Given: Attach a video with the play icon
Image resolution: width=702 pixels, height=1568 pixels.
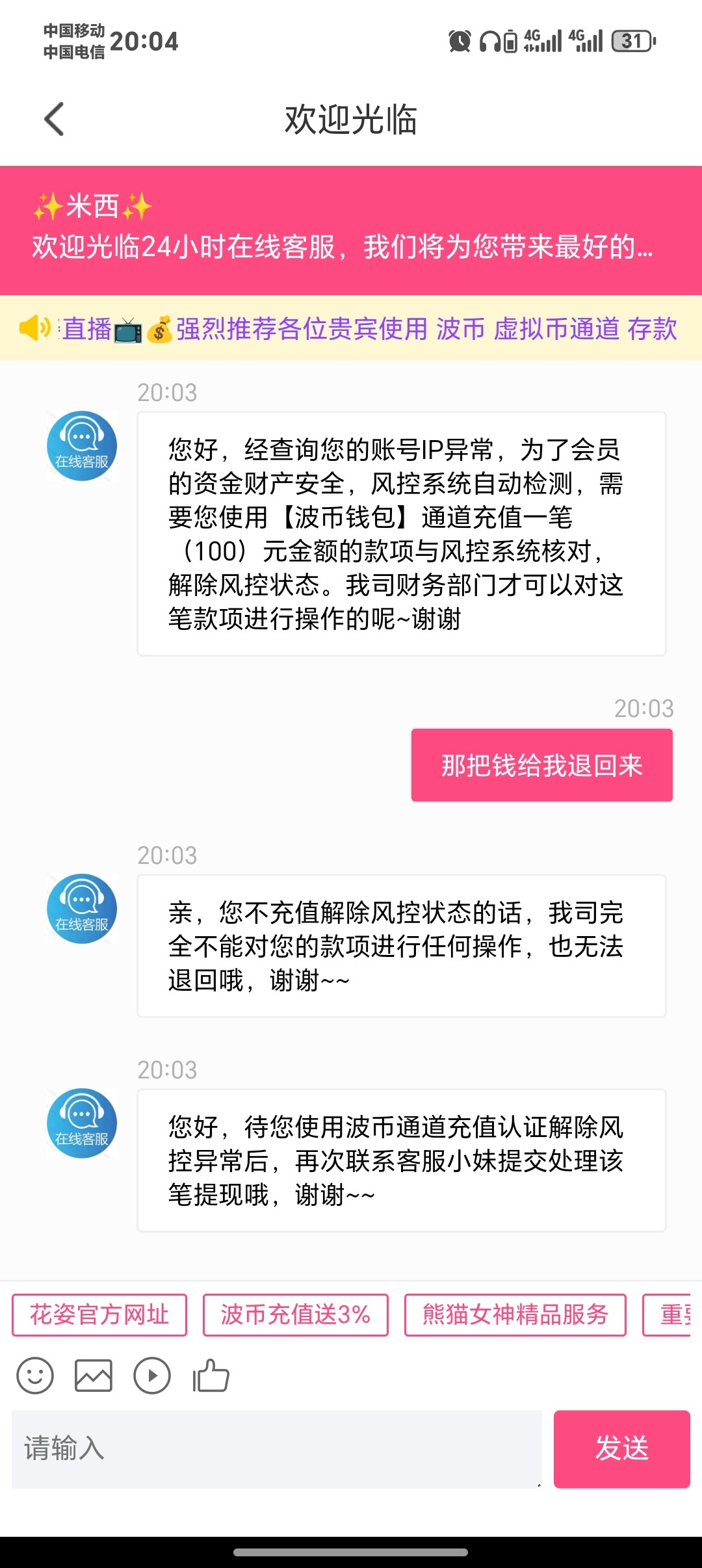Looking at the screenshot, I should pos(152,1376).
